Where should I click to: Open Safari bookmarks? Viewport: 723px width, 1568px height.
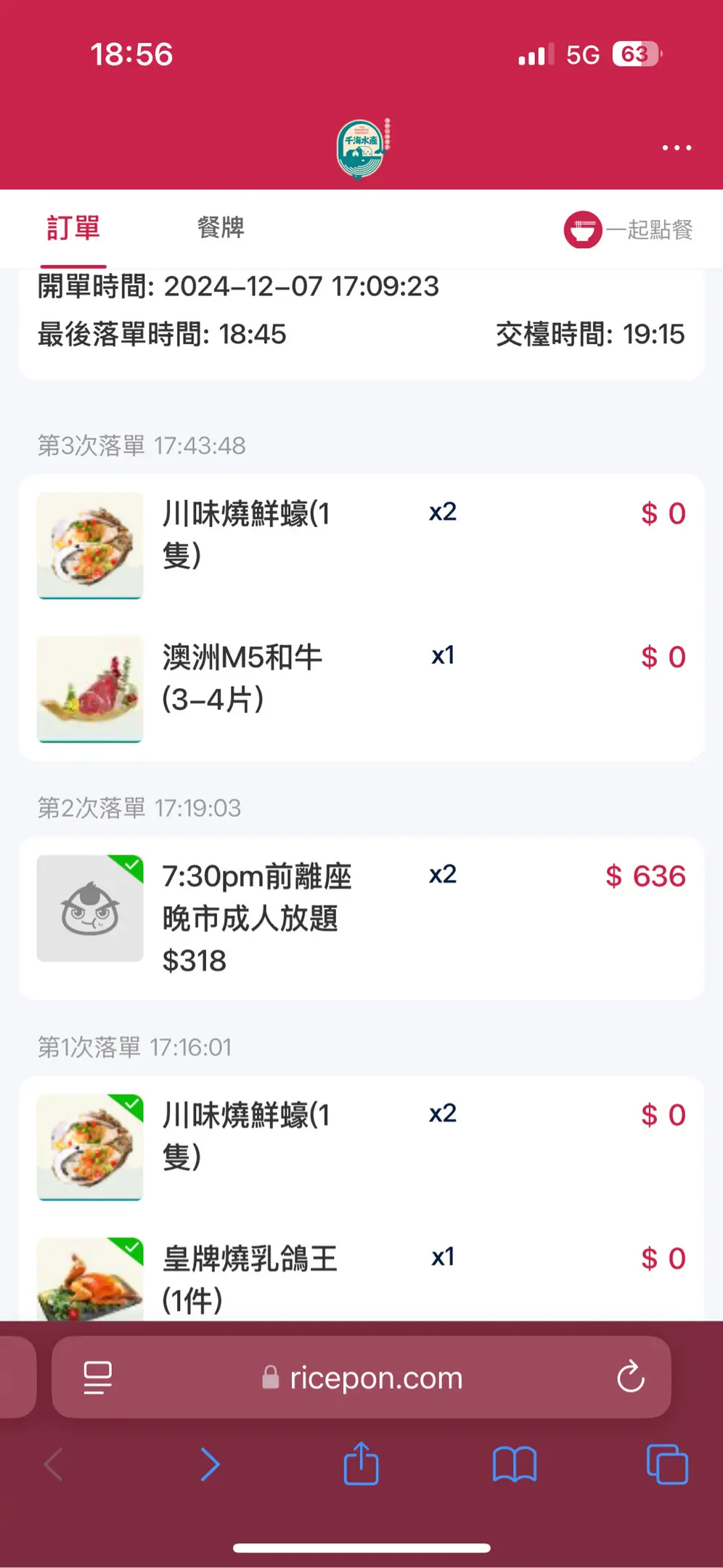pos(514,1464)
